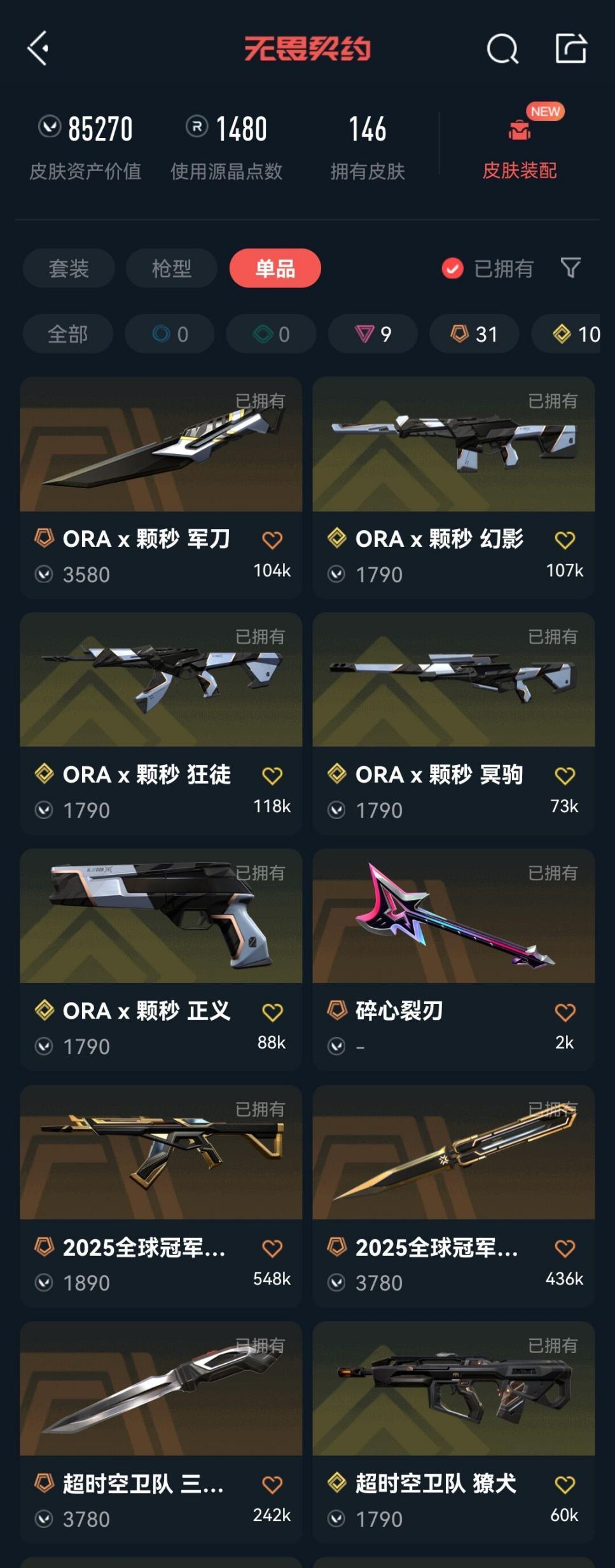Like the ORA x 颗秒 幻影 skin

click(565, 540)
